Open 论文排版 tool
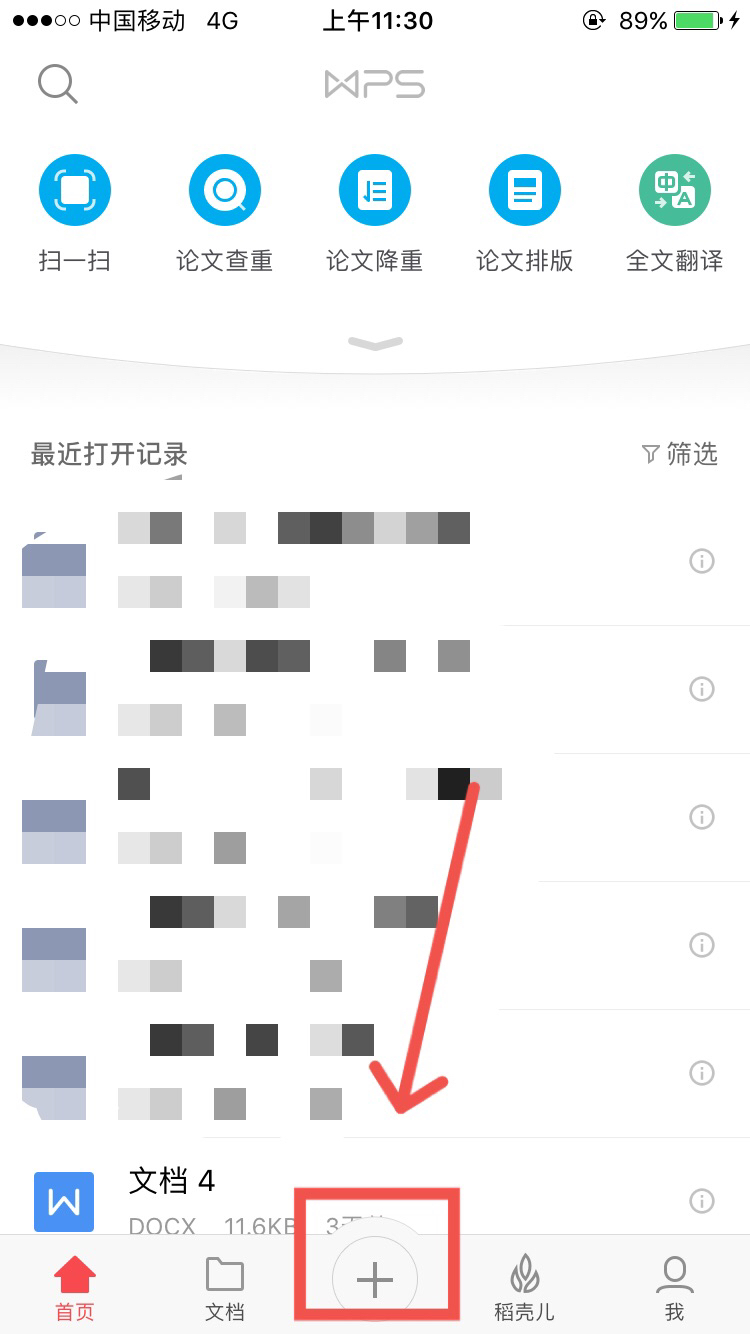The image size is (750, 1334). click(x=525, y=190)
